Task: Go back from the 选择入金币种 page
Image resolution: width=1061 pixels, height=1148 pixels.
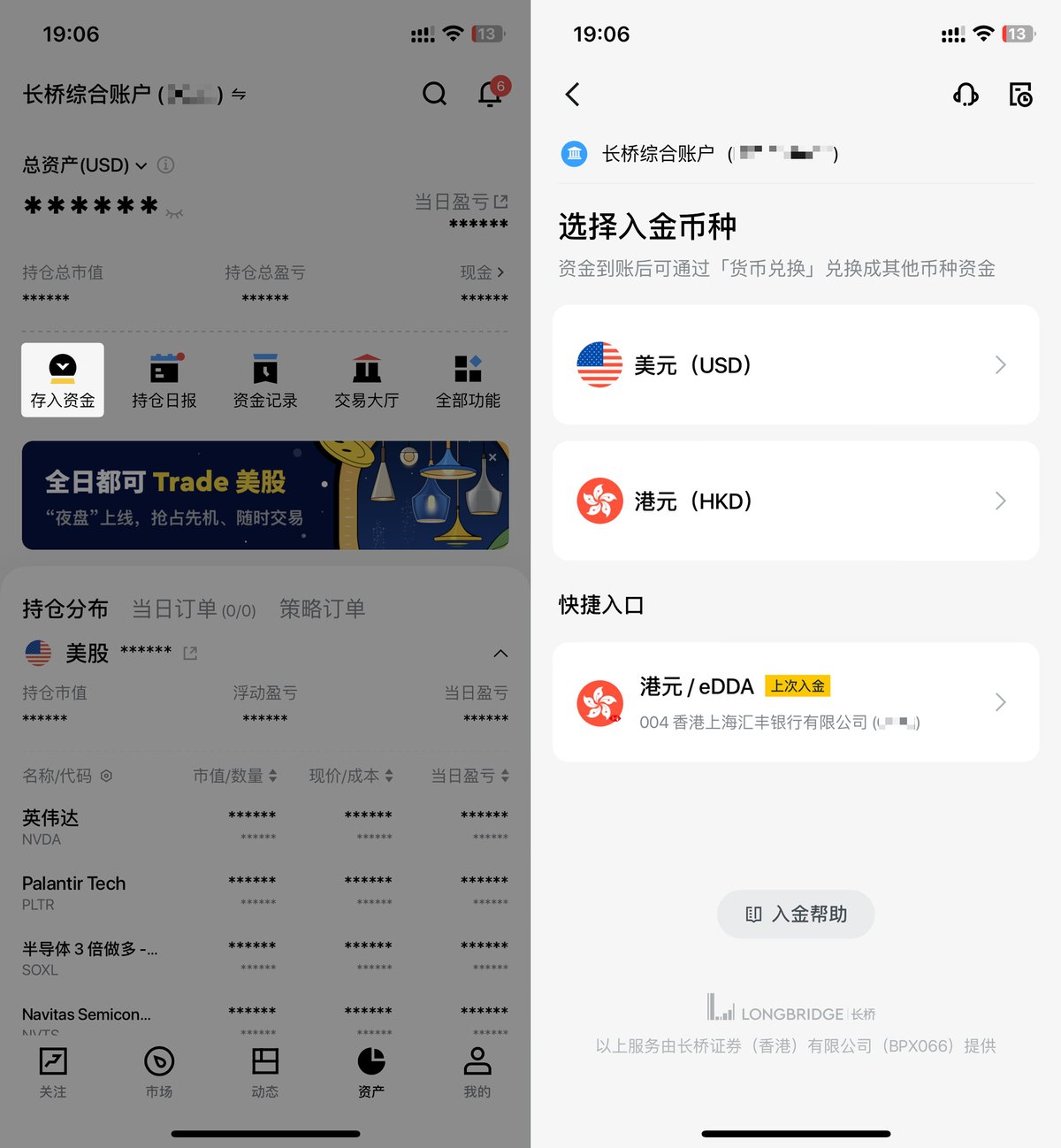Action: [573, 95]
